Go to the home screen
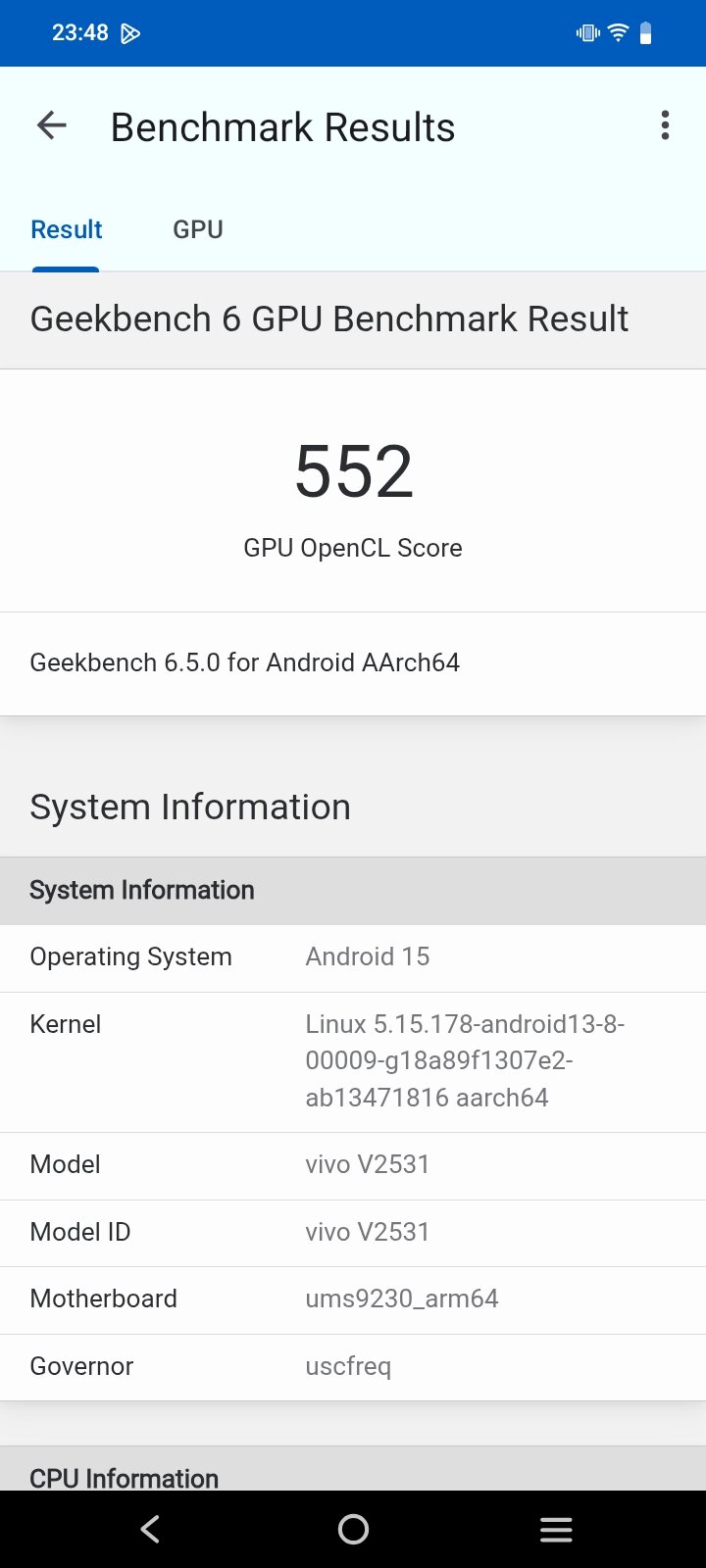 point(353,1529)
